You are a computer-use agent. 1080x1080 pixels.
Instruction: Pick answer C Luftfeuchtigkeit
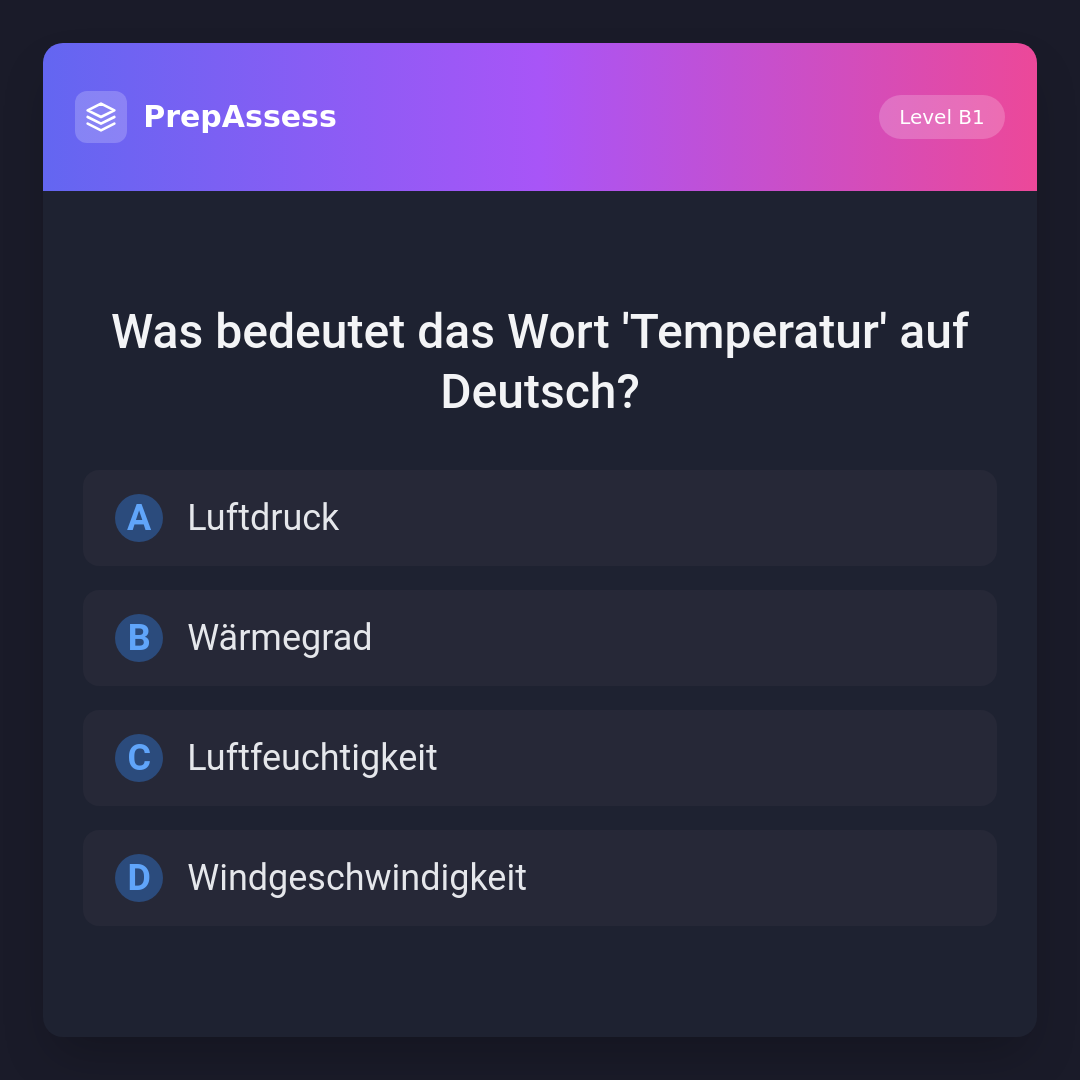[x=539, y=758]
